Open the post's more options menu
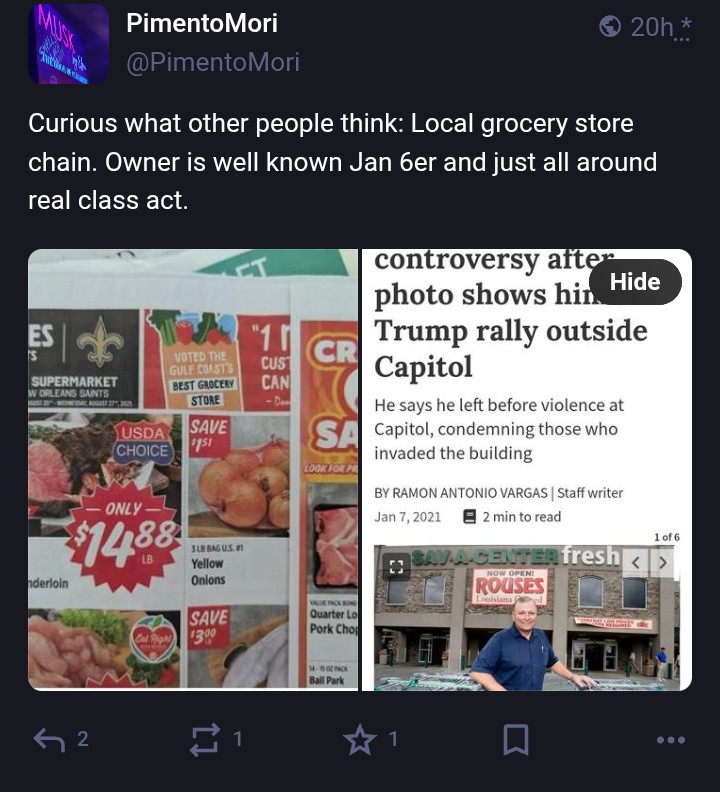Image resolution: width=720 pixels, height=792 pixels. (671, 740)
